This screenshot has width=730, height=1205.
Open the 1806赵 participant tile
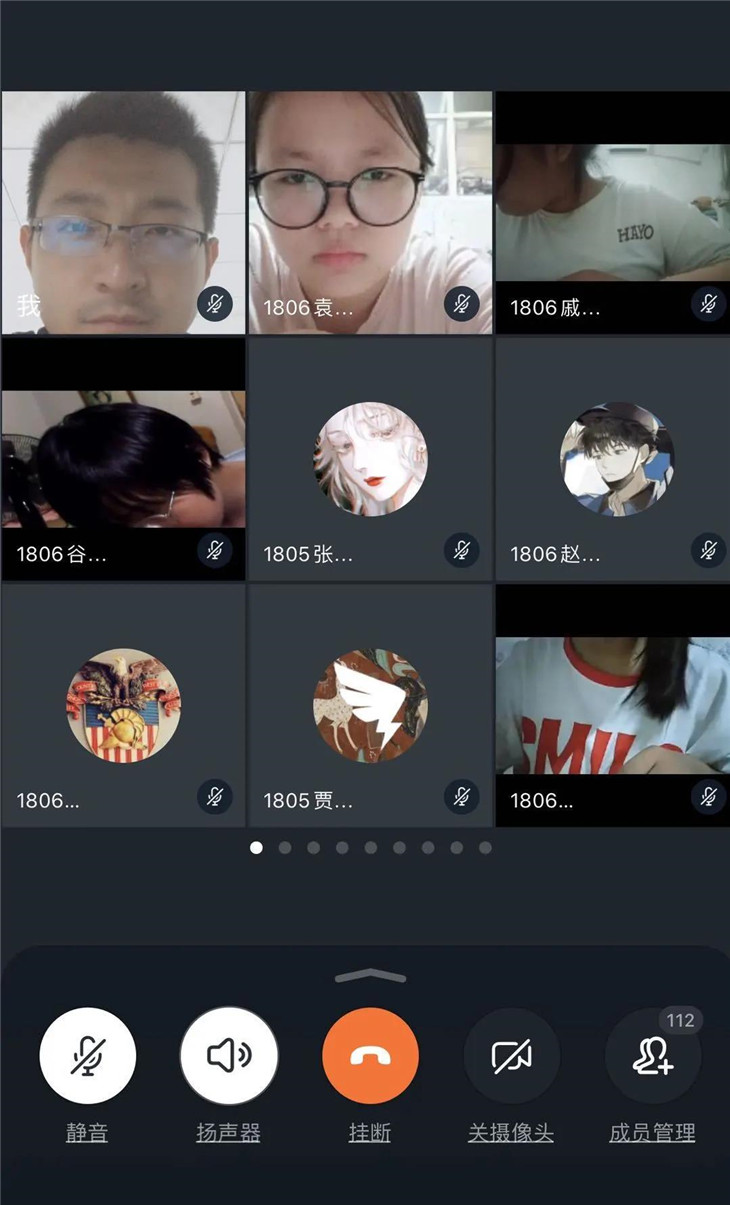(612, 459)
